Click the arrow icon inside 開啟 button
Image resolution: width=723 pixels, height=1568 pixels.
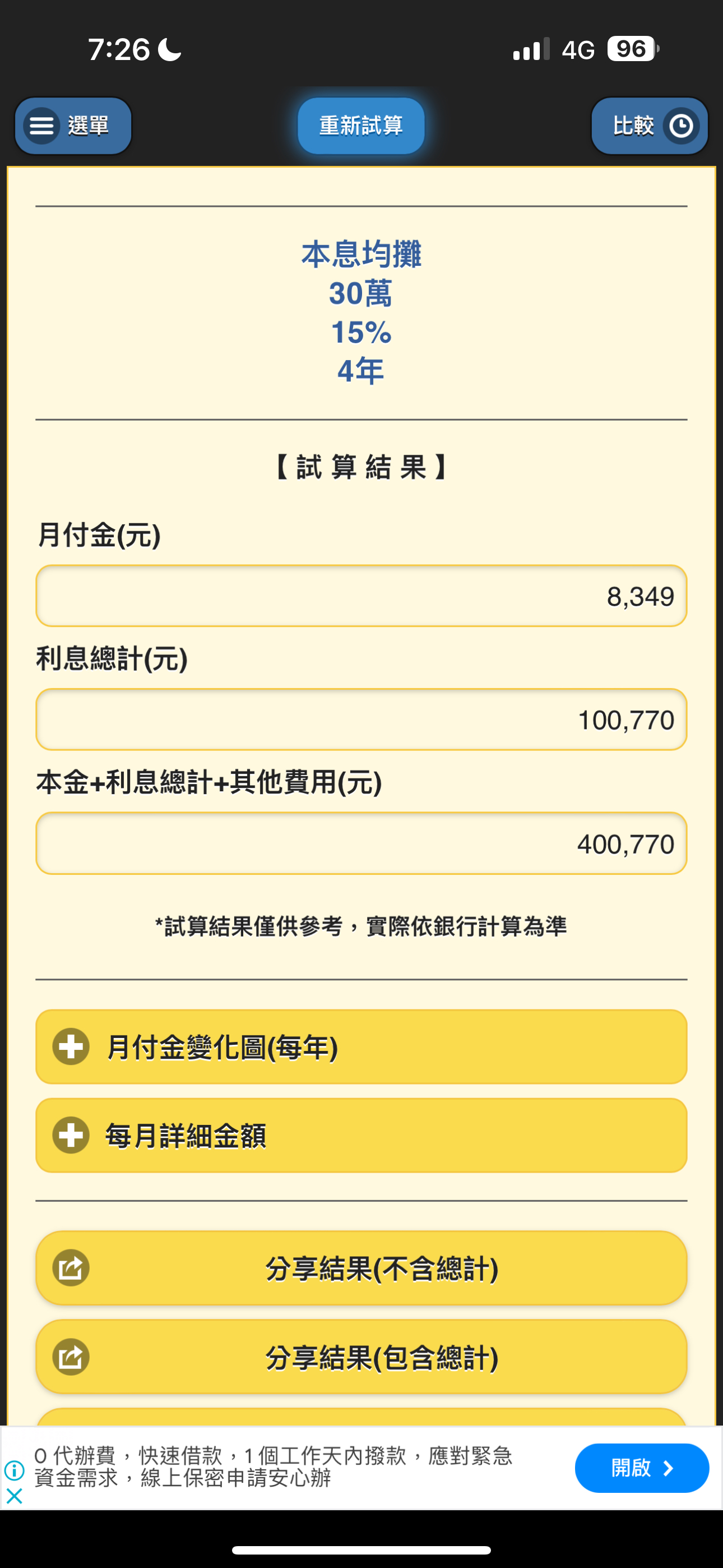668,1468
